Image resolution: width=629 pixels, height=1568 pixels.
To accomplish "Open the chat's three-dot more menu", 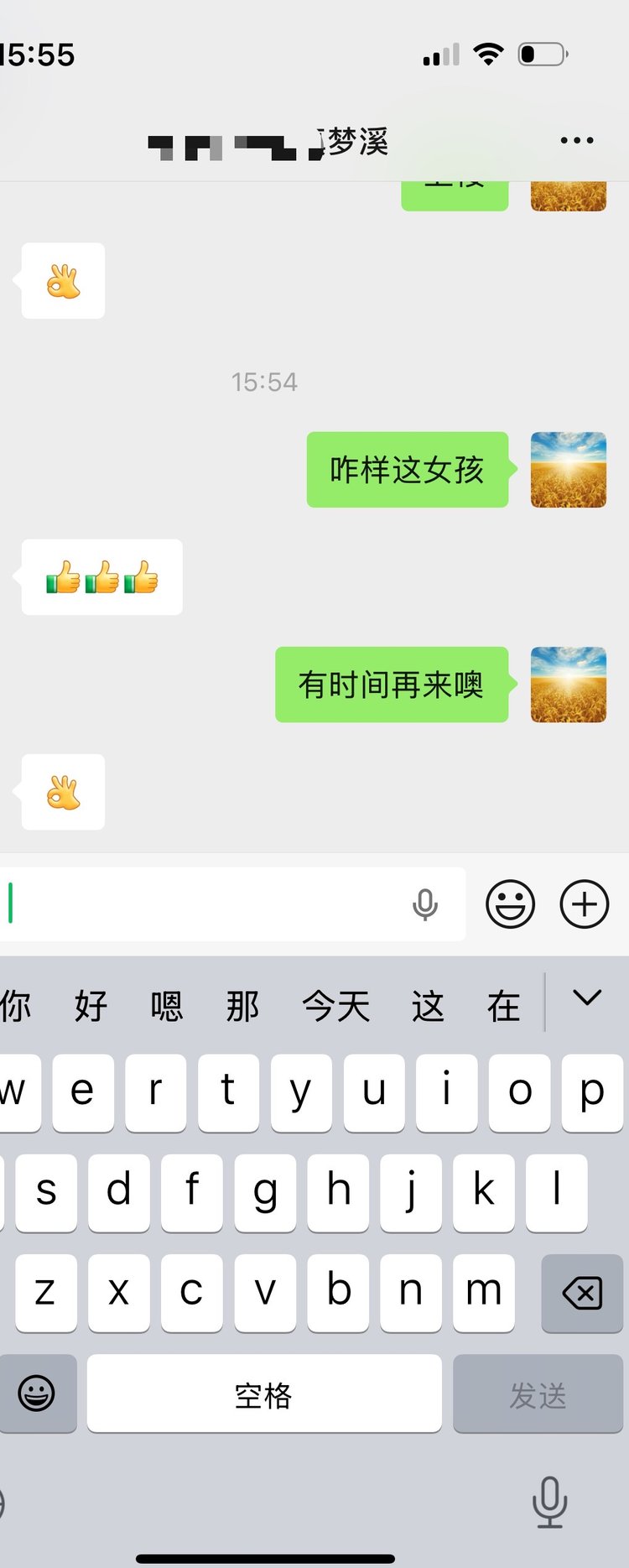I will pos(577,141).
